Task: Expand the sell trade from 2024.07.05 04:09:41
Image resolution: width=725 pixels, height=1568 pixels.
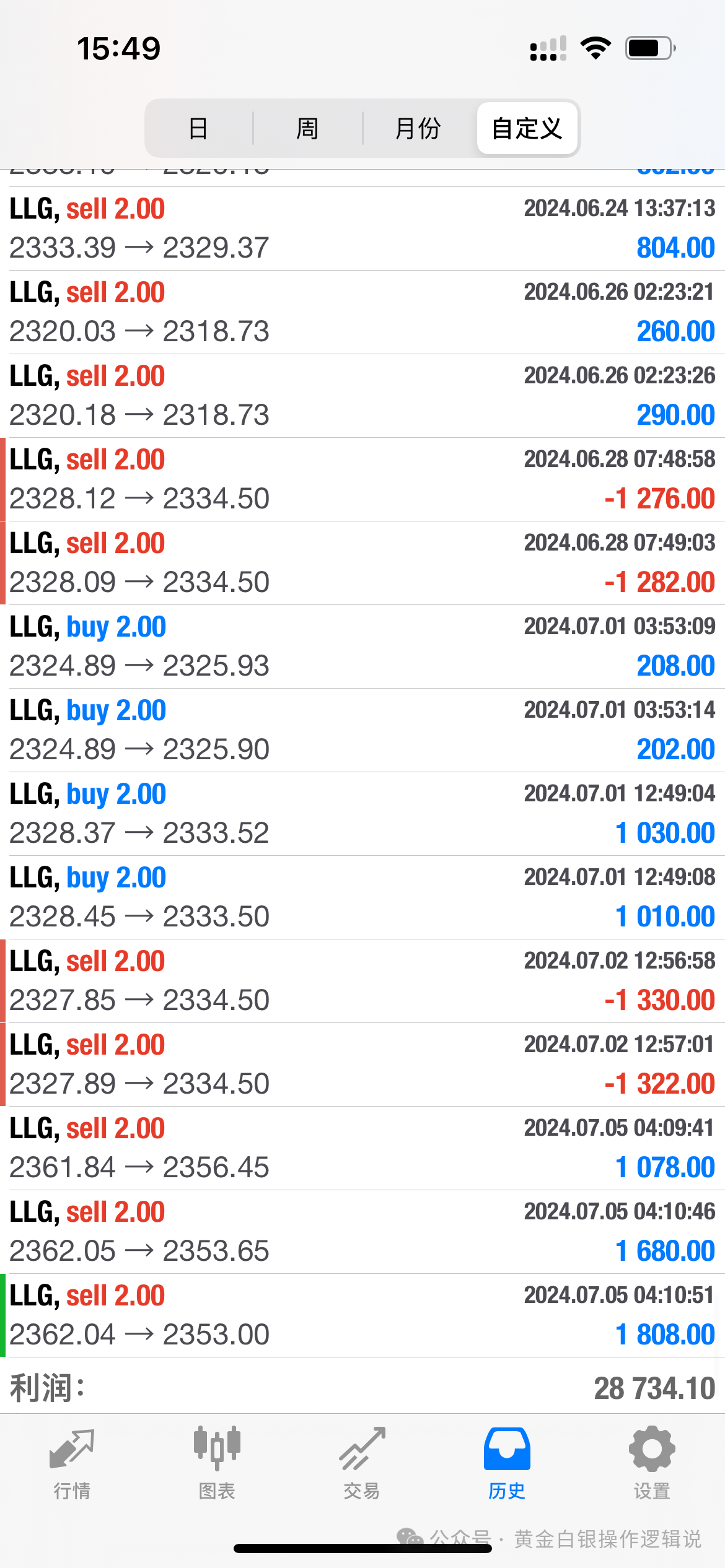Action: point(362,1148)
